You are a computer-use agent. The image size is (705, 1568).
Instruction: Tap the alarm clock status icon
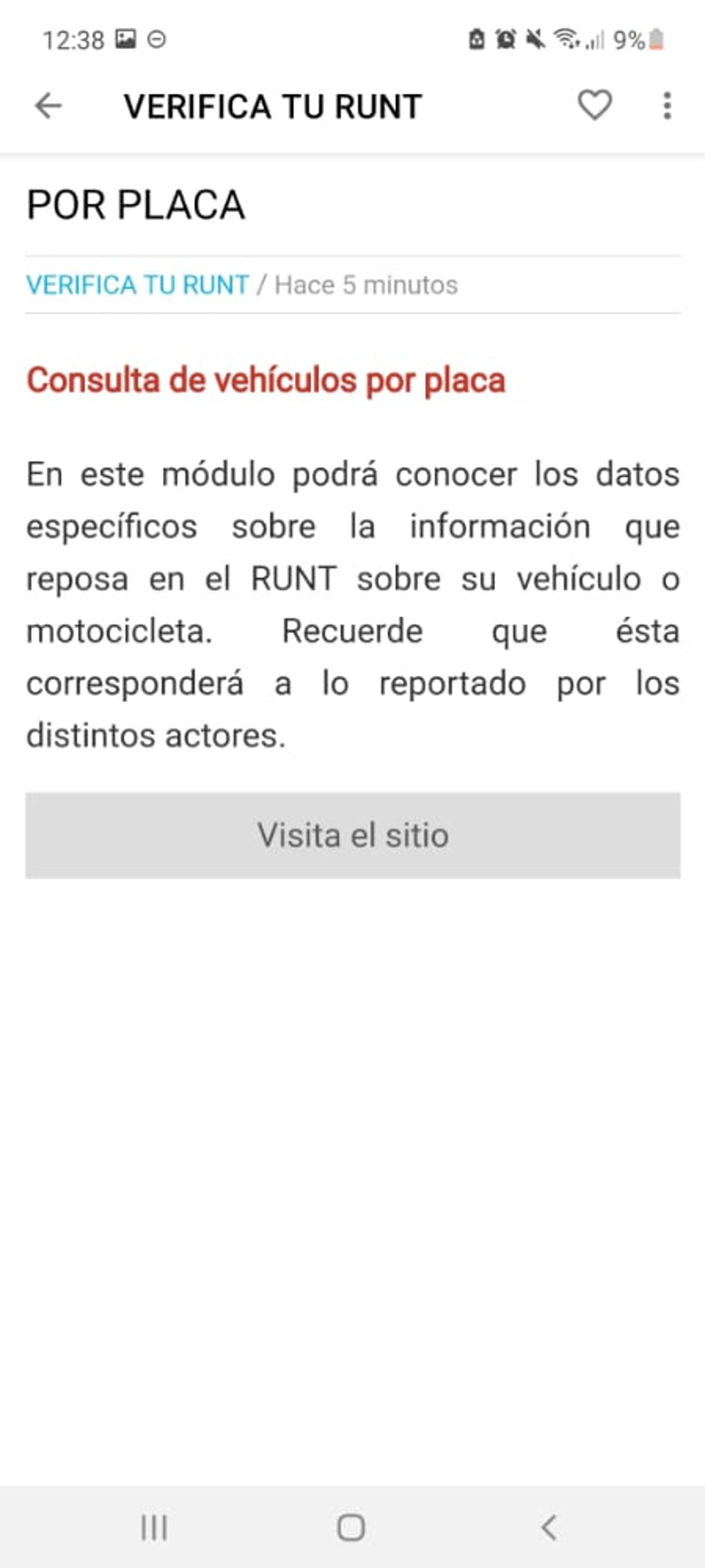(x=507, y=39)
